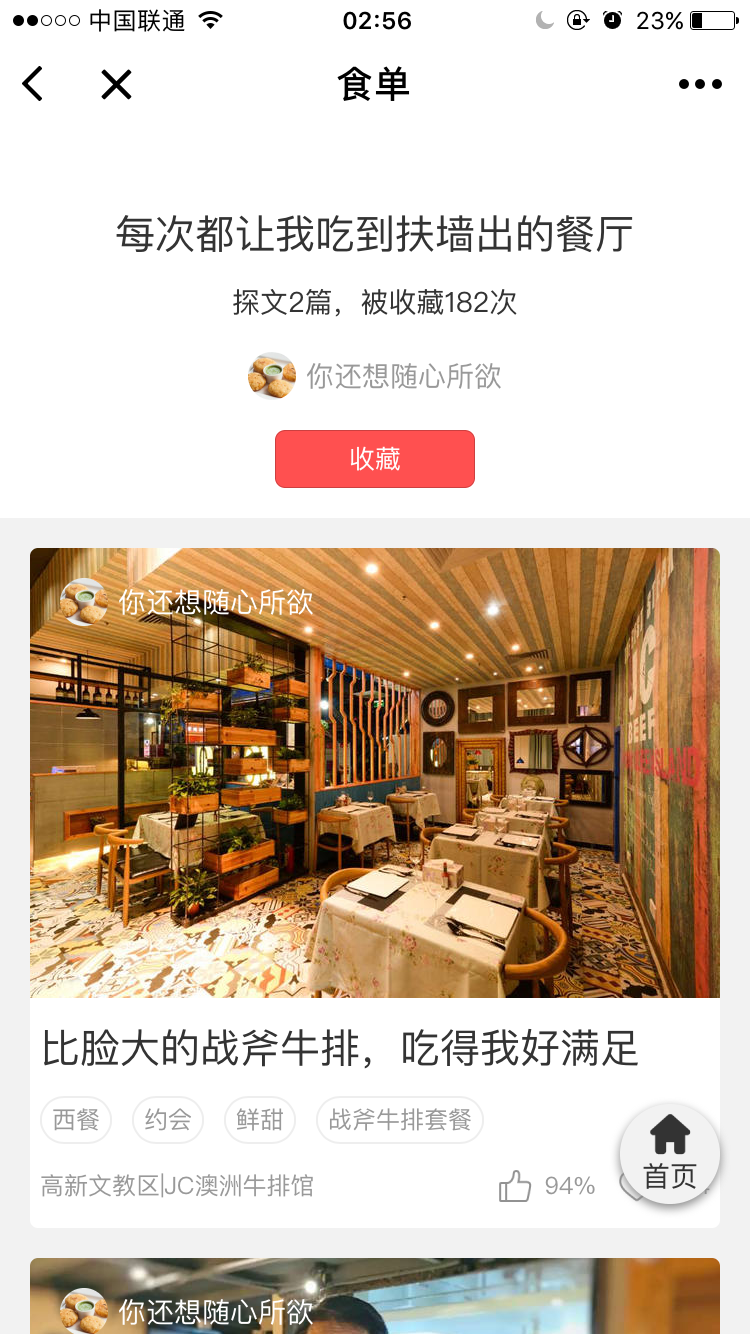Open author profile 你还想随心所欲 under the title
This screenshot has height=1334, width=750.
(375, 376)
